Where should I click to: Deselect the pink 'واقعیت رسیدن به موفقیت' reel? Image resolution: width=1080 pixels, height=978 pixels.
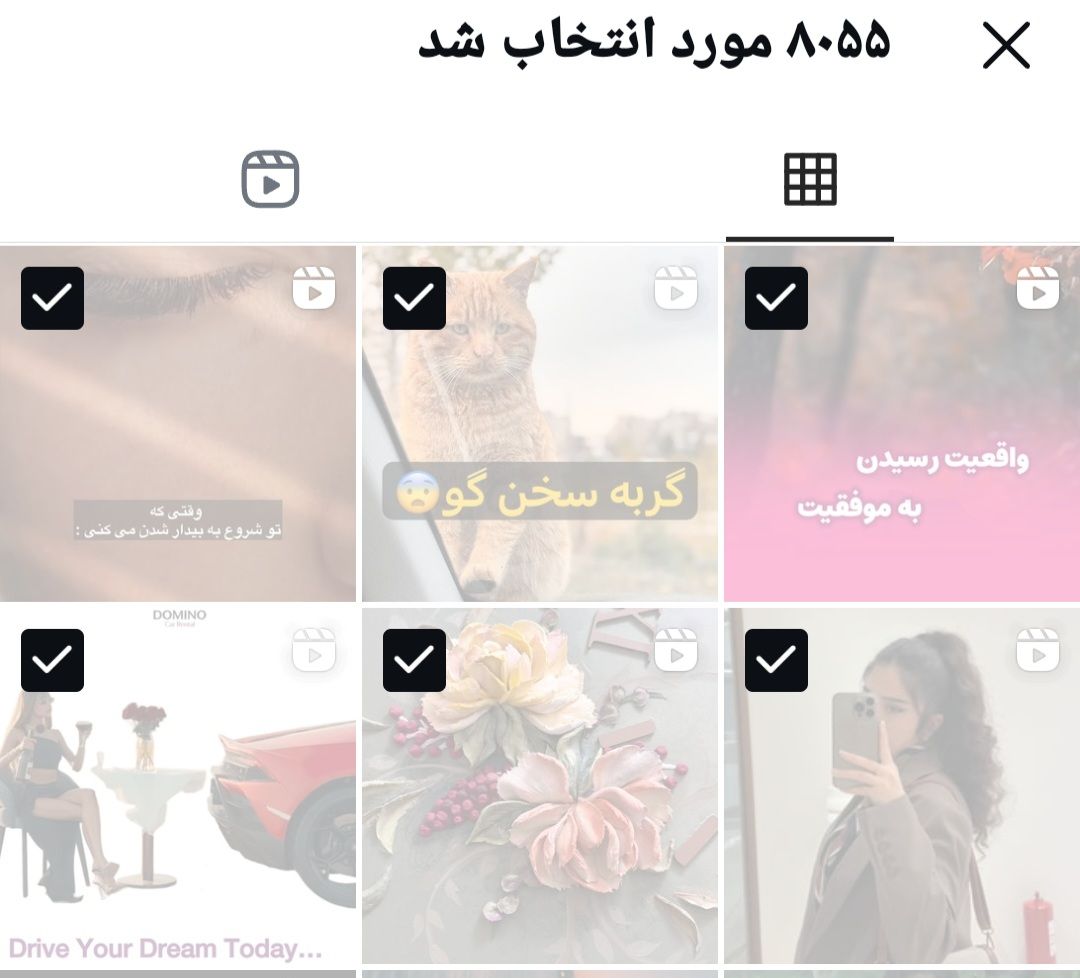pyautogui.click(x=776, y=298)
